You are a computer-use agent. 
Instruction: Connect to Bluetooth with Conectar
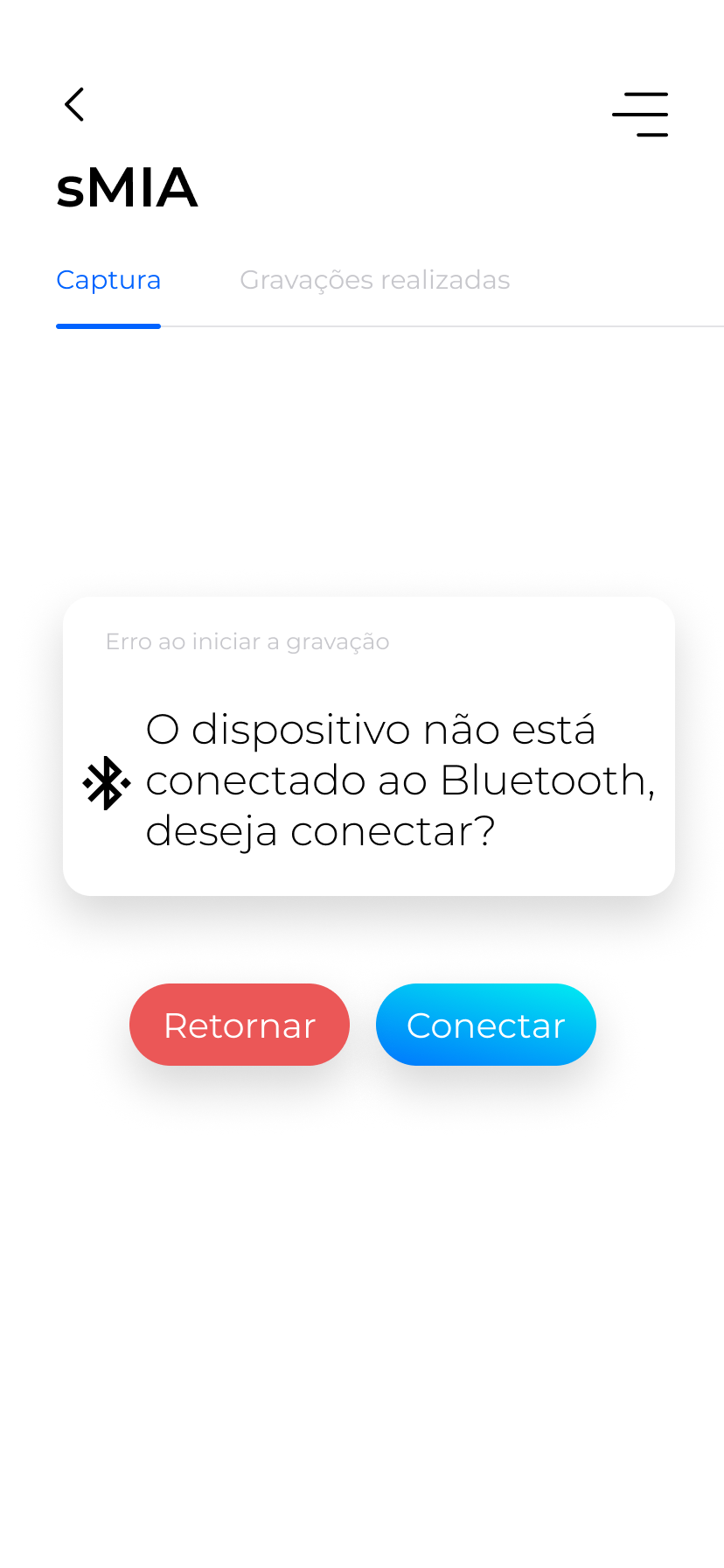pyautogui.click(x=486, y=1025)
